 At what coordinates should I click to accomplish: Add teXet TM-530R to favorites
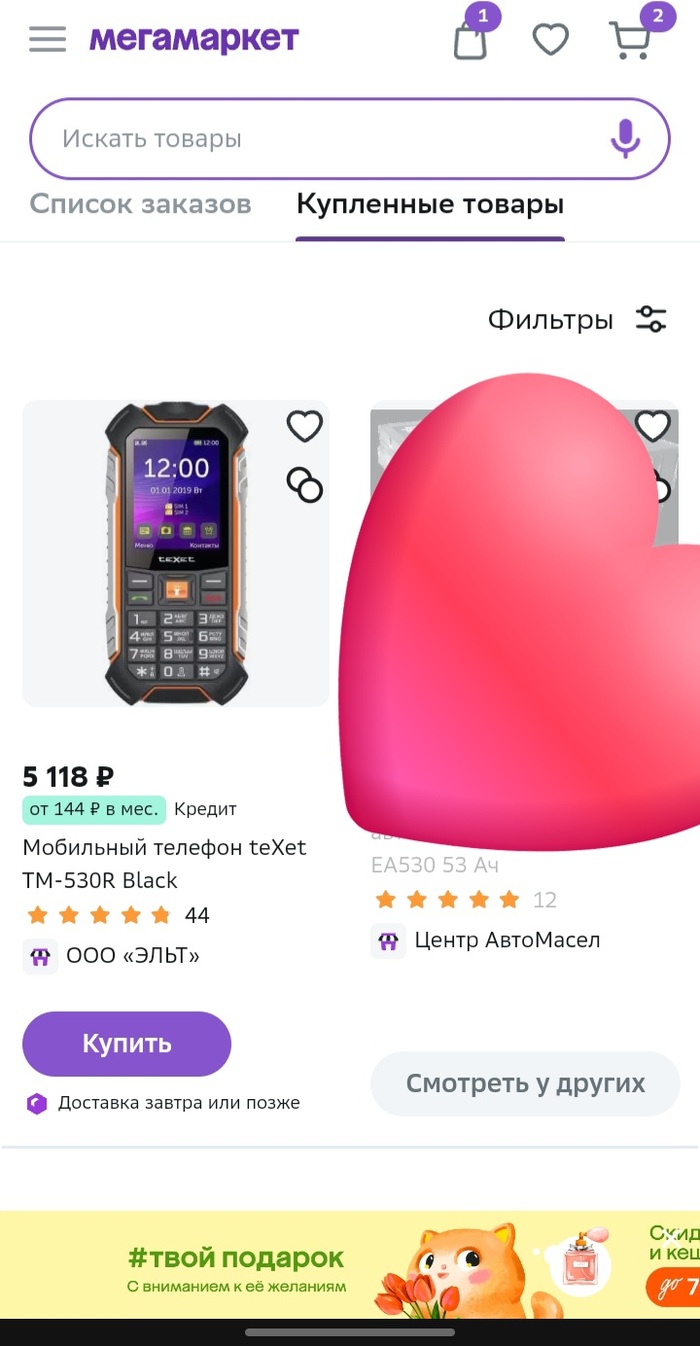(305, 427)
